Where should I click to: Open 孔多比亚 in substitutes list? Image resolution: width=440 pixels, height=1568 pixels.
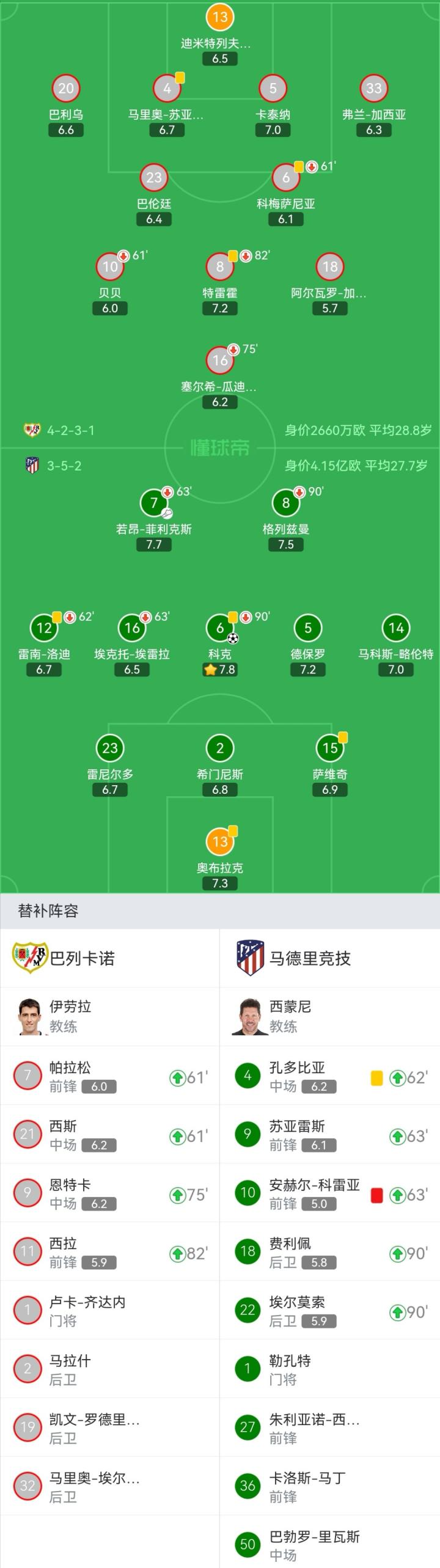pos(330,1076)
